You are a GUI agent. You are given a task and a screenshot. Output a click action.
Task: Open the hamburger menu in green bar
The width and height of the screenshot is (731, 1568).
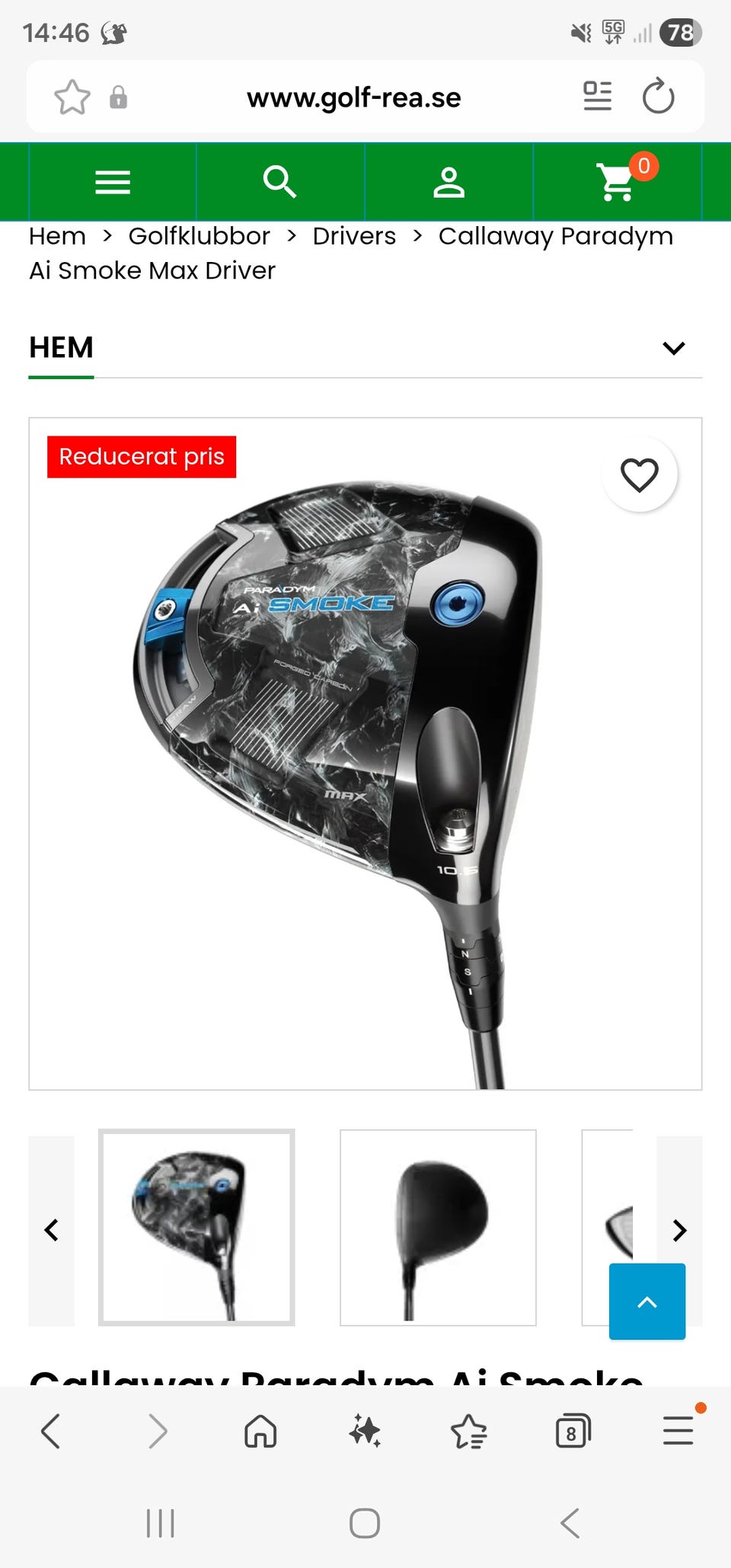coord(113,183)
